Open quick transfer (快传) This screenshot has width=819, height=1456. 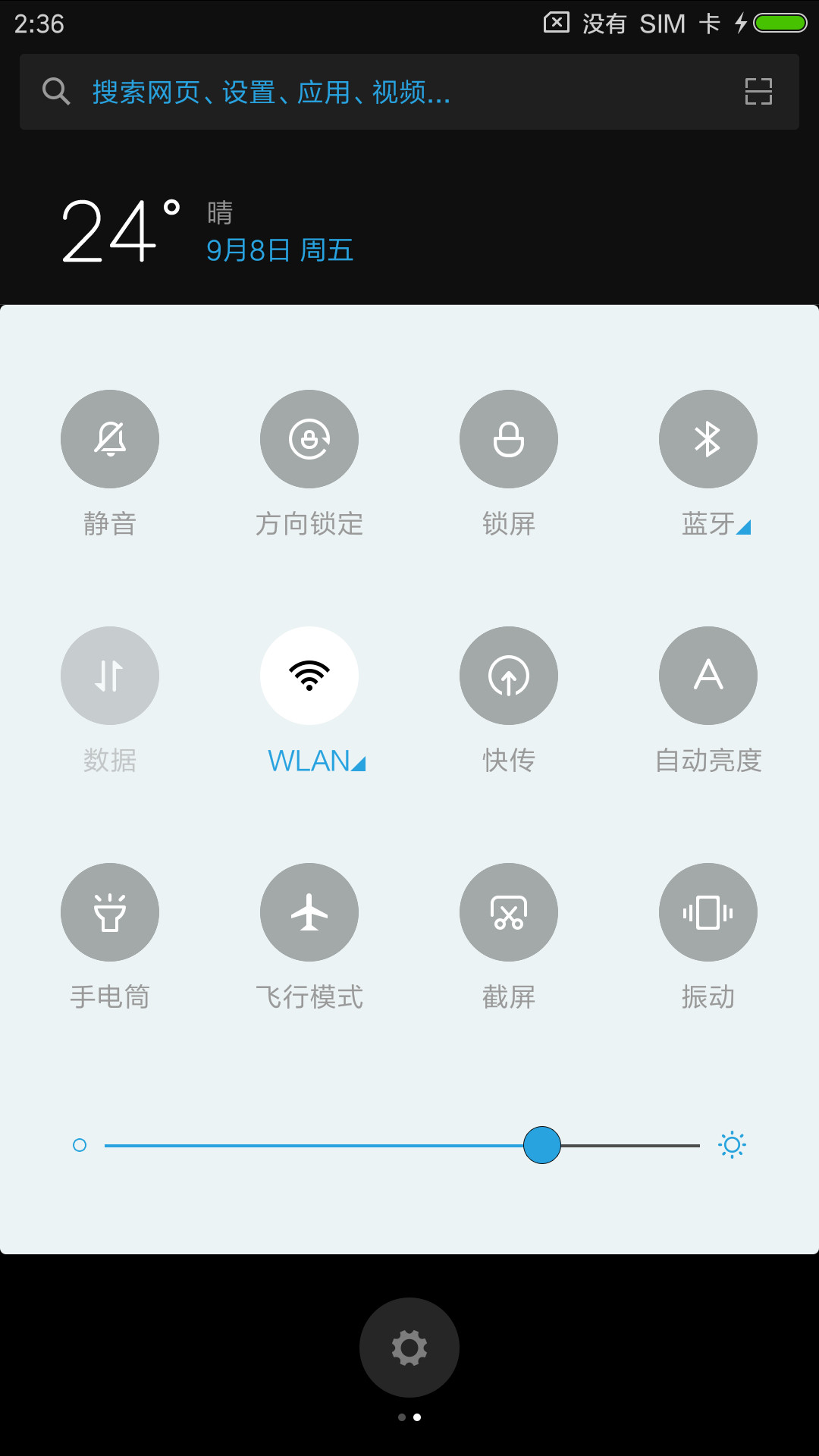tap(509, 676)
